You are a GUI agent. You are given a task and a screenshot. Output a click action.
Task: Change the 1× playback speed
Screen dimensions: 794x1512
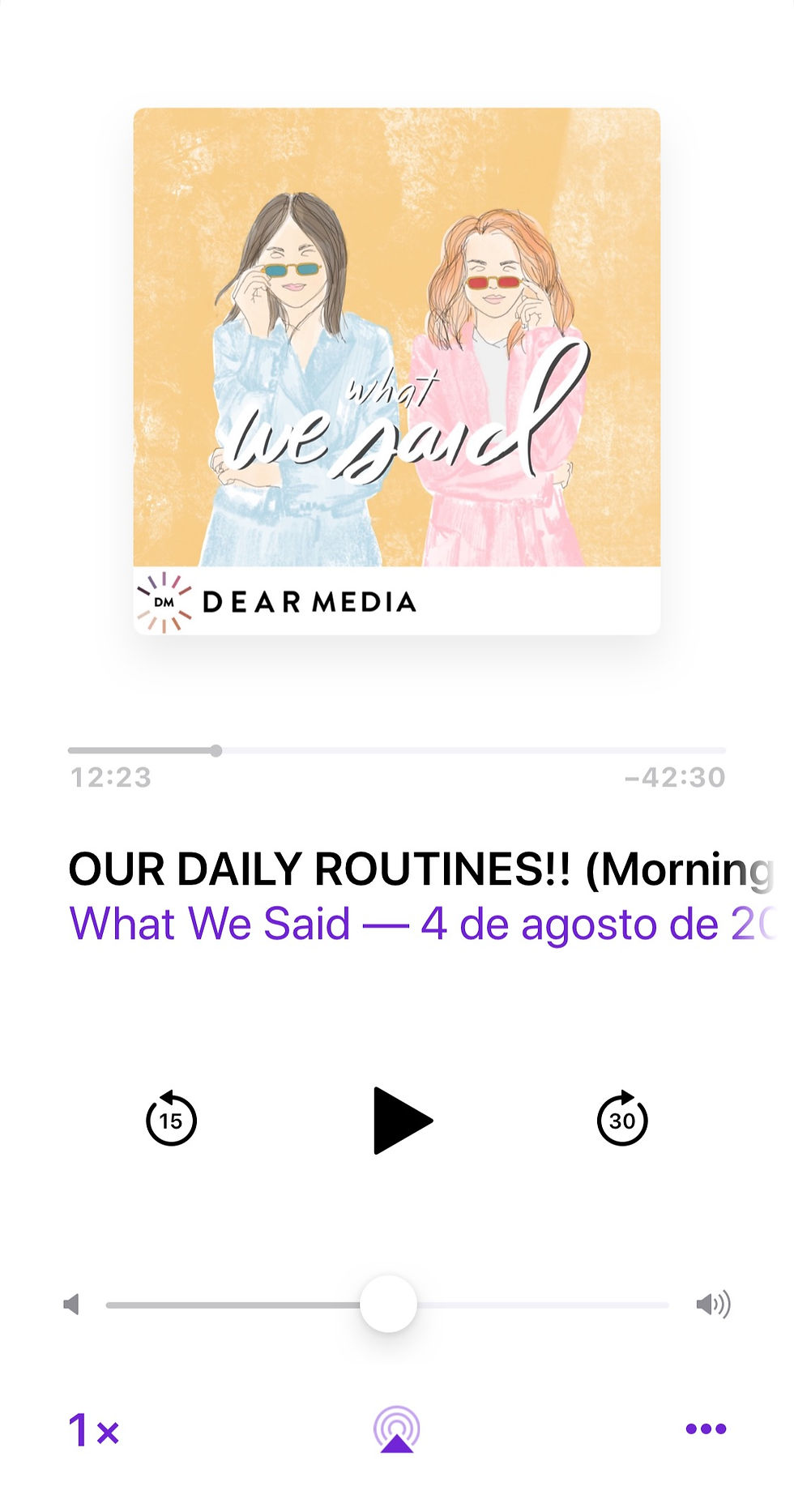[x=93, y=1430]
